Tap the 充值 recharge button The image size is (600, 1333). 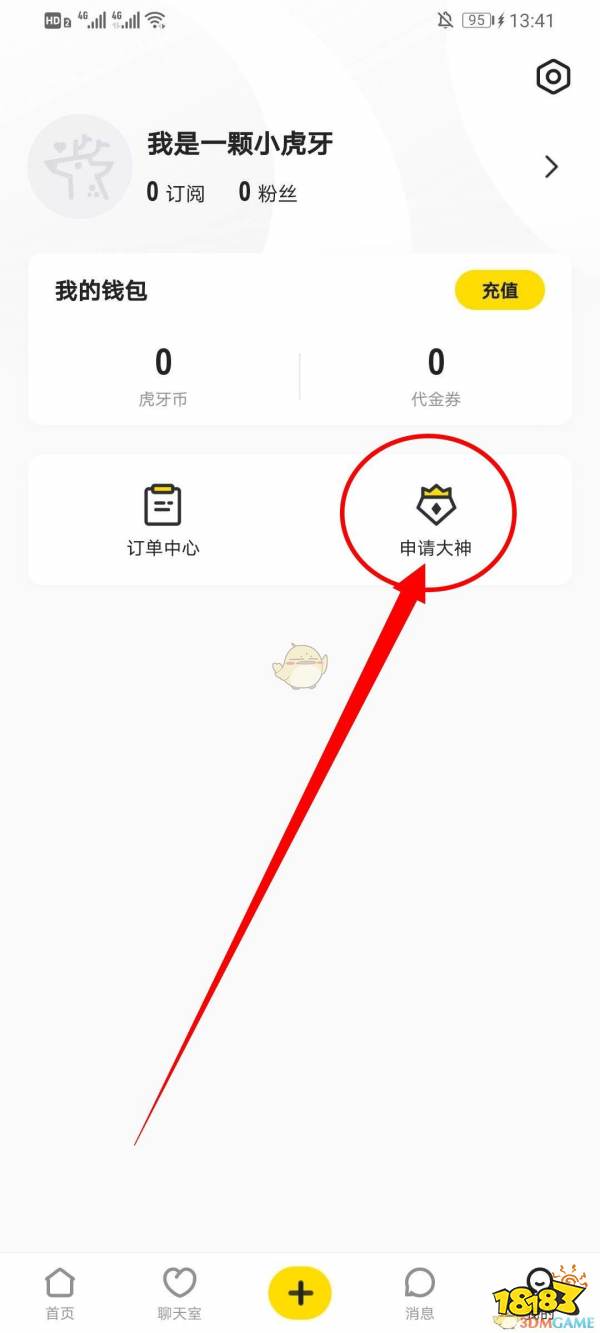point(499,291)
